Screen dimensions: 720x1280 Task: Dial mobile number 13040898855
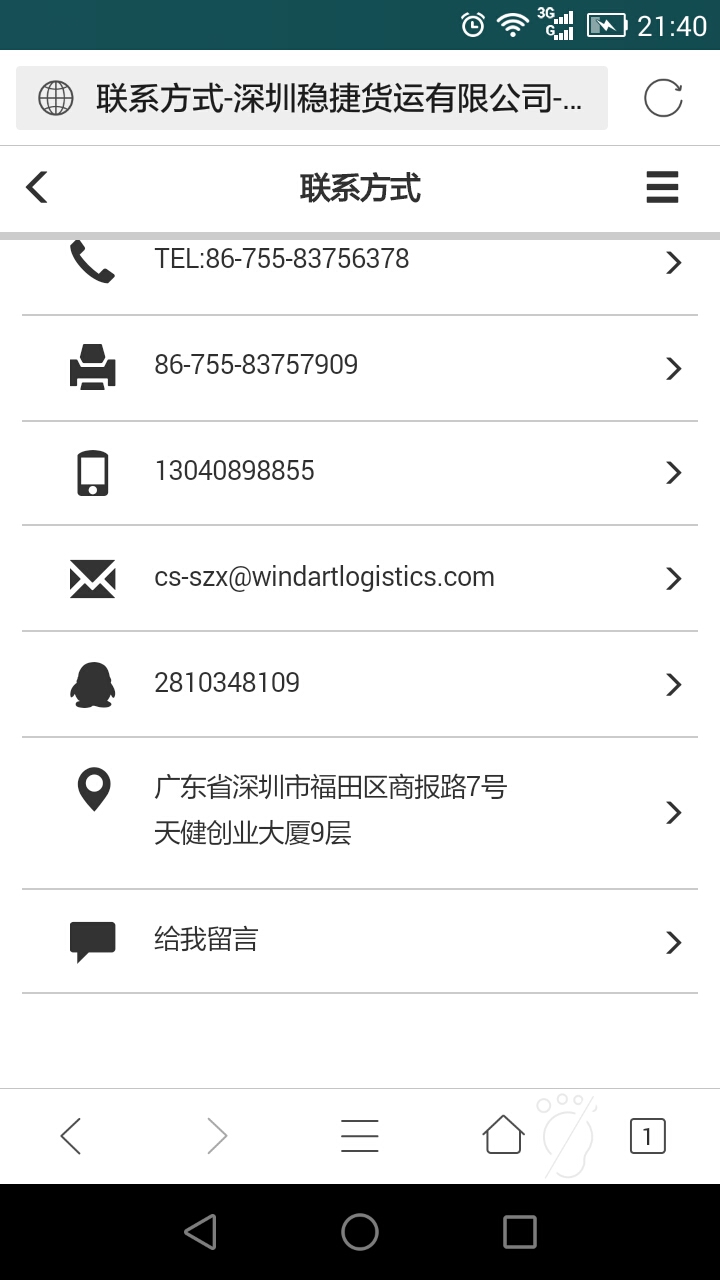tap(360, 472)
